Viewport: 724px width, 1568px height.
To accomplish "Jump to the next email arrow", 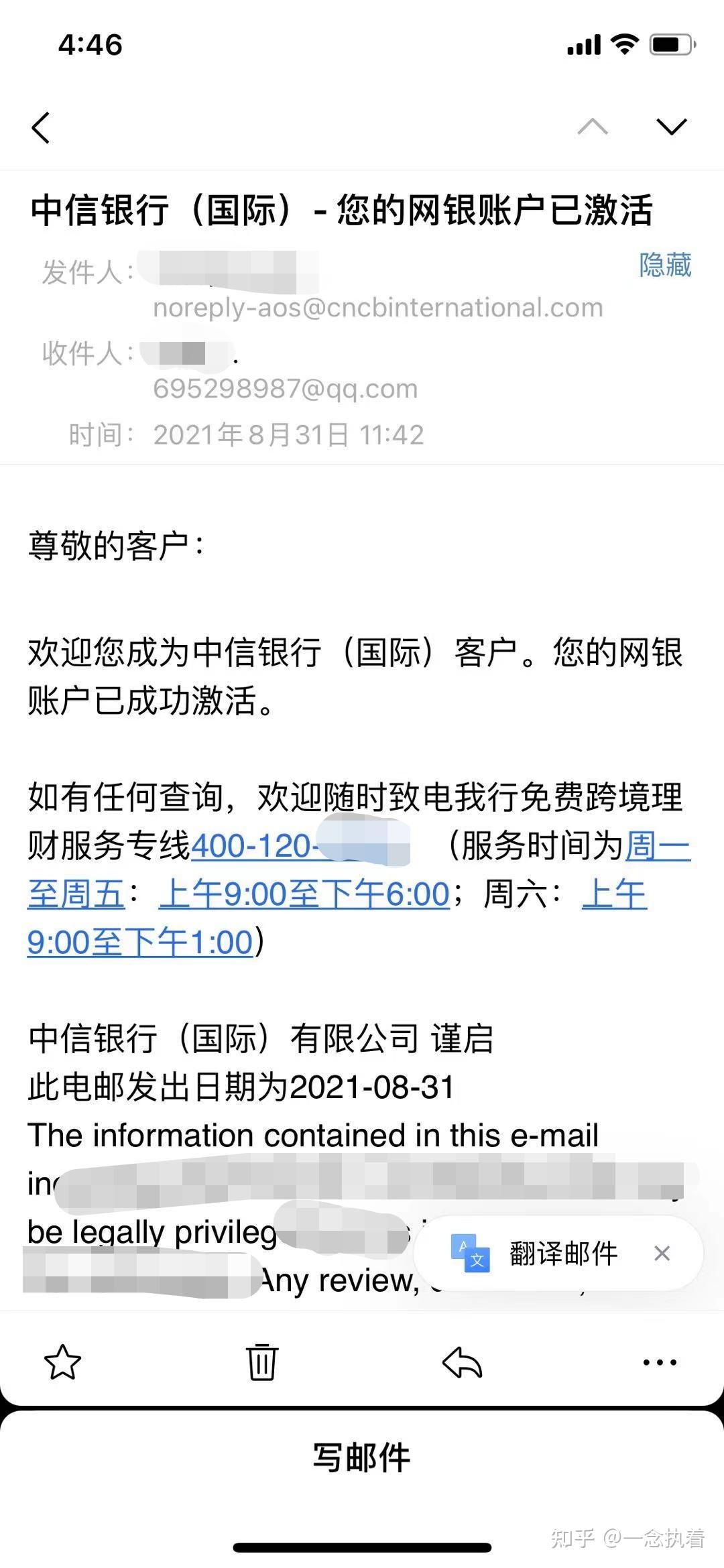I will pos(671,126).
